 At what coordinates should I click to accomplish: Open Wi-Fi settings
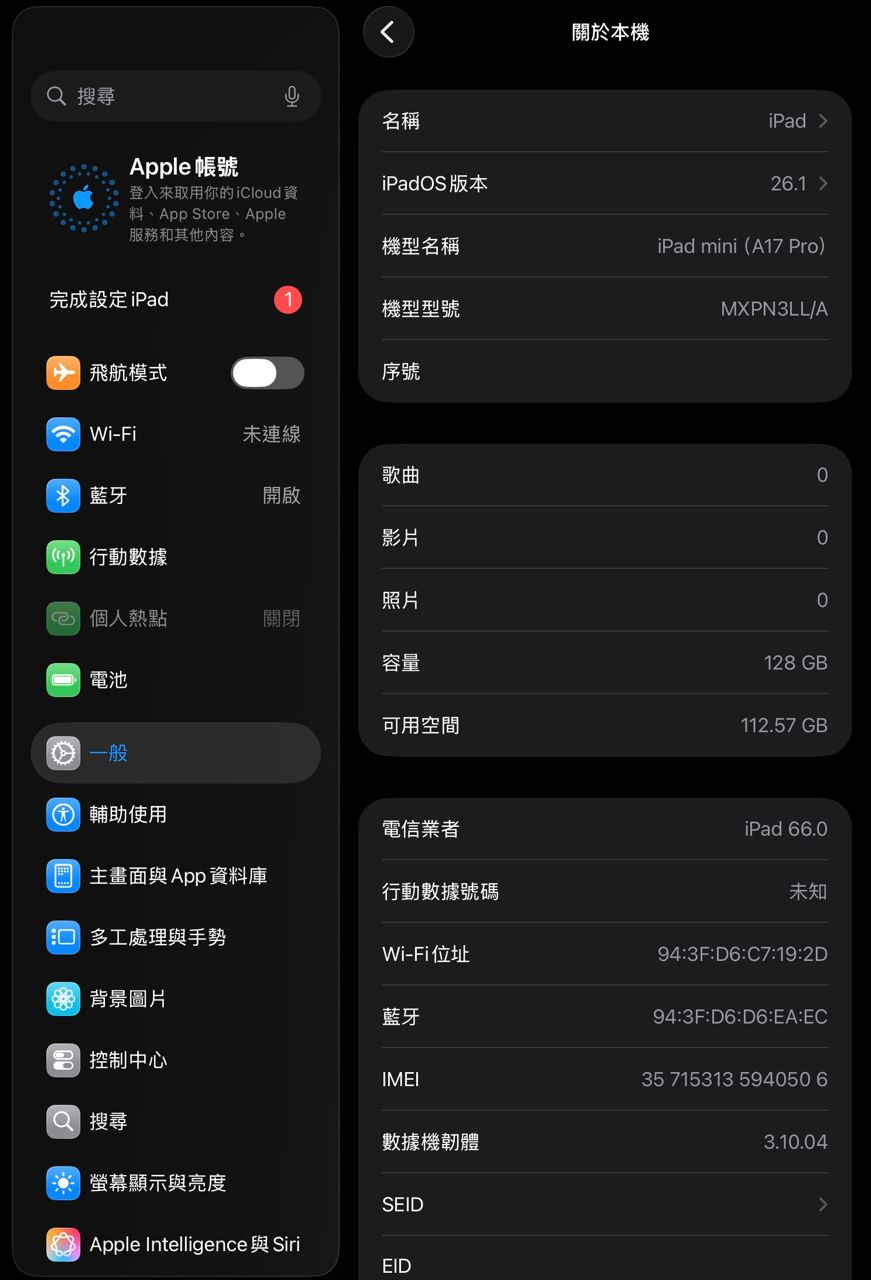(175, 434)
